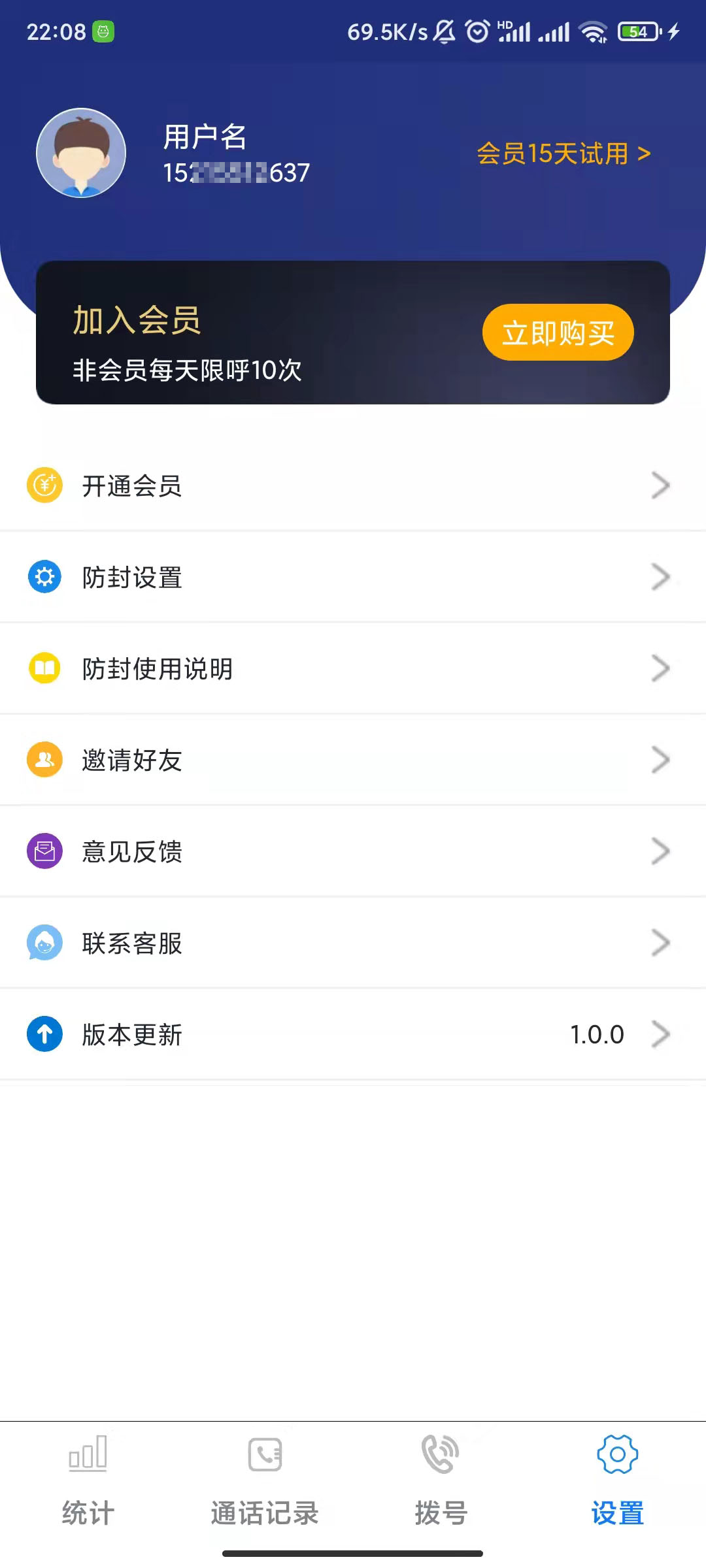Click the 联系客服 customer service icon
Screen dimensions: 706x1568
click(x=43, y=943)
